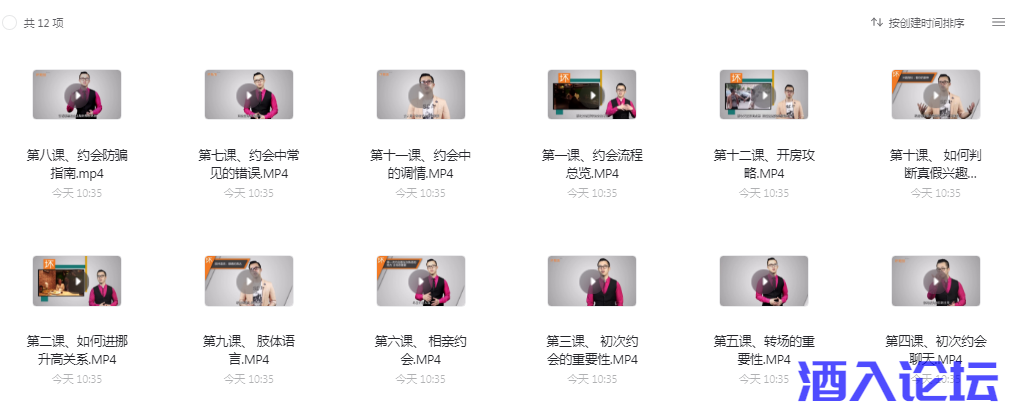Open the 第十二课 video file

(764, 95)
